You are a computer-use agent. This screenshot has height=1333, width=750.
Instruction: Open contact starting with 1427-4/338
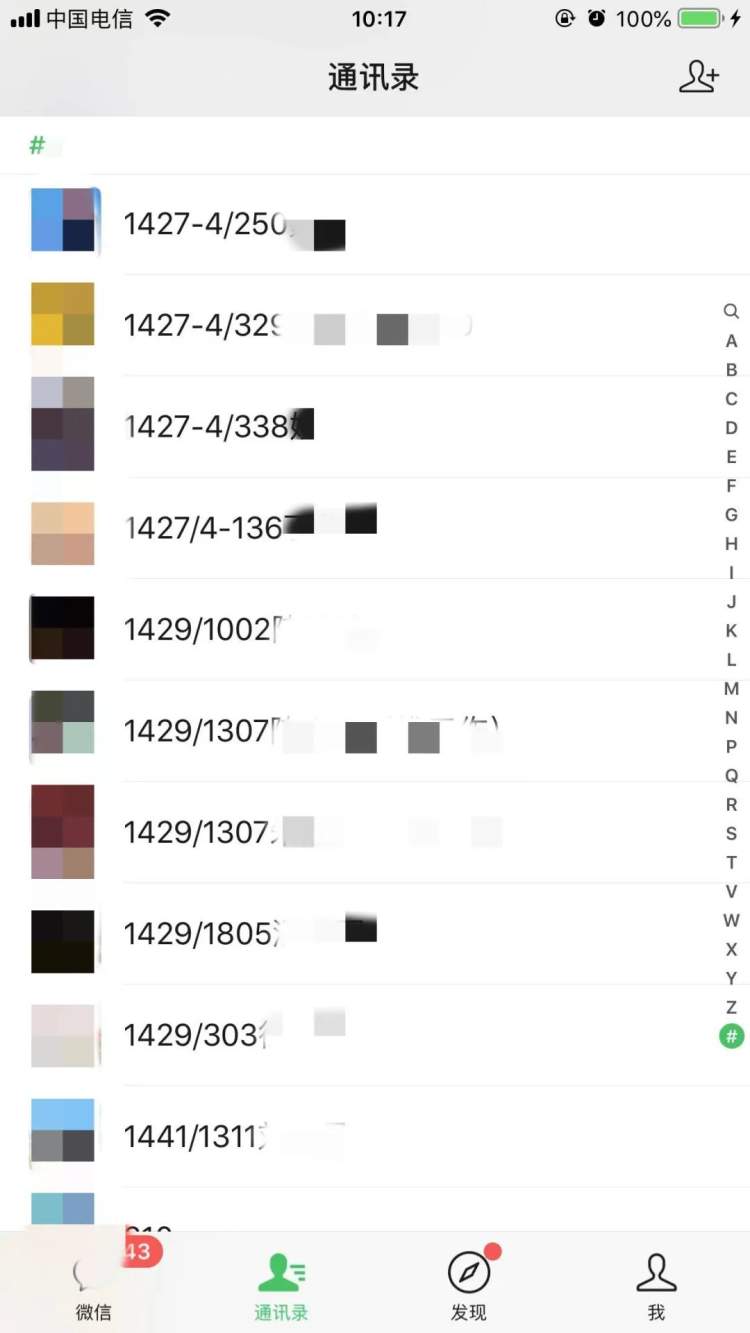pos(375,427)
